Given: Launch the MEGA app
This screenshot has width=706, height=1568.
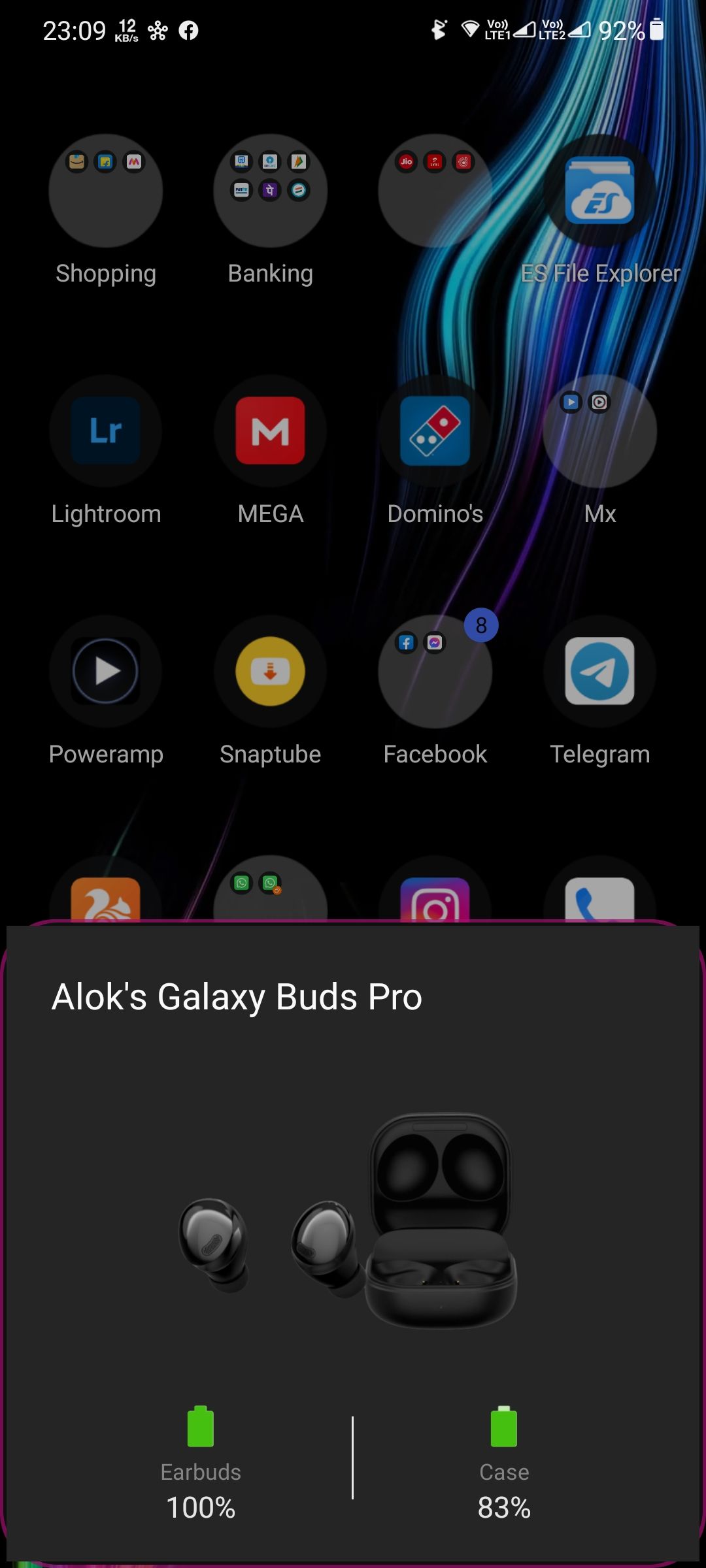Looking at the screenshot, I should [x=271, y=431].
